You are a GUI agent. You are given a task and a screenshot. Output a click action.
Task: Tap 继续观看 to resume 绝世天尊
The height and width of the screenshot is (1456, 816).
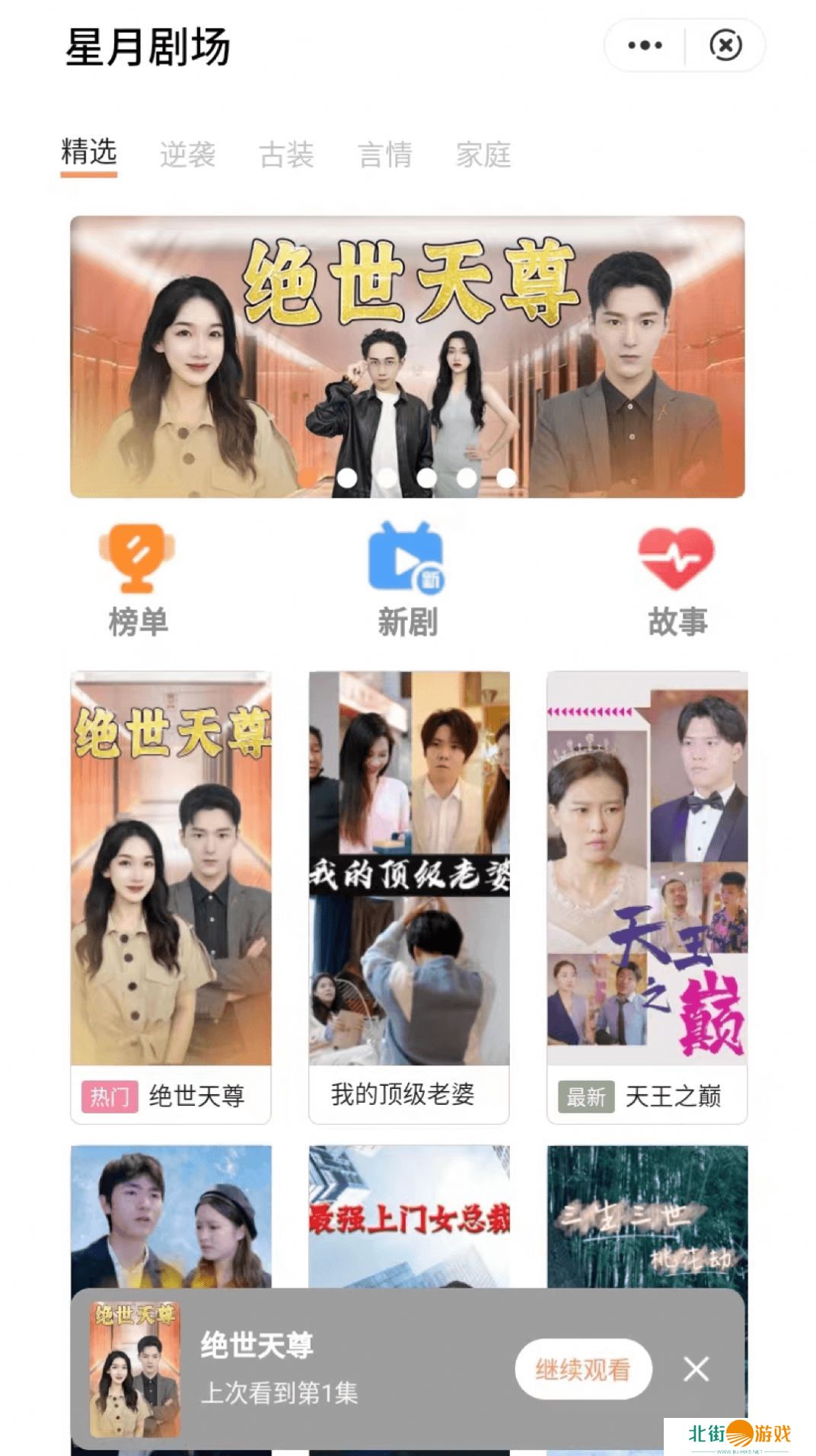point(583,1369)
